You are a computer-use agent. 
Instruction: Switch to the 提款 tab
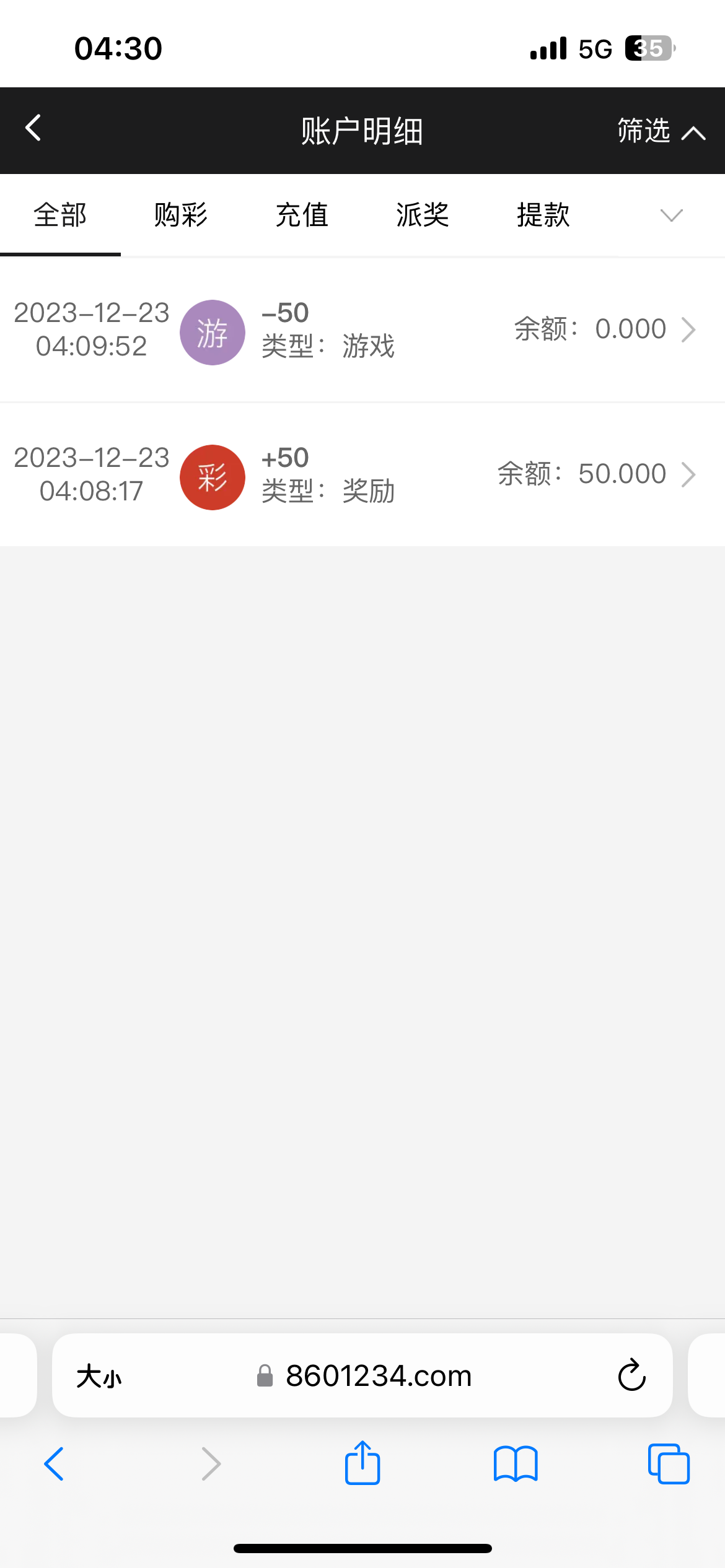tap(543, 215)
